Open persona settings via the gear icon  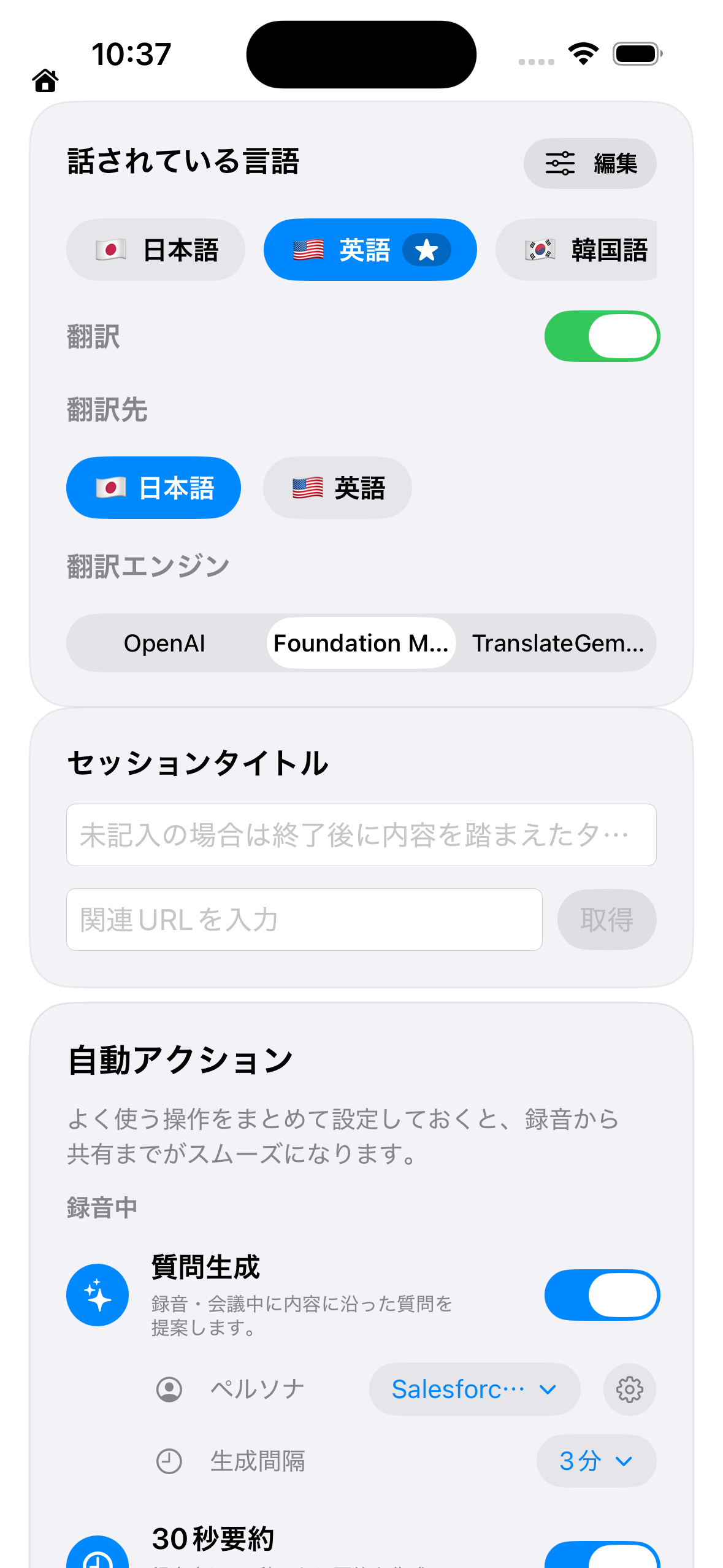pos(629,1389)
